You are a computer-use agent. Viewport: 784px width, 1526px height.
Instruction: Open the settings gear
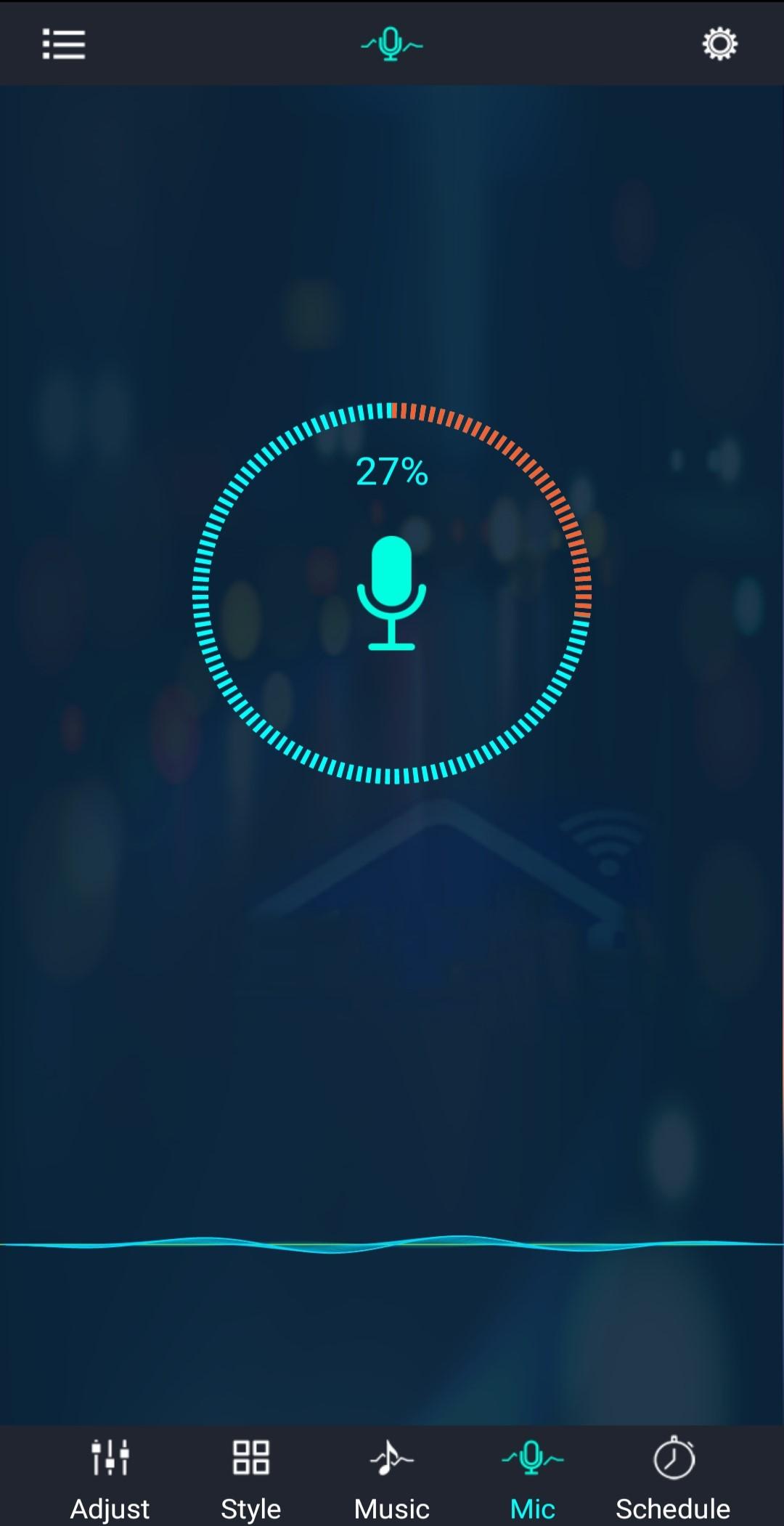(718, 44)
